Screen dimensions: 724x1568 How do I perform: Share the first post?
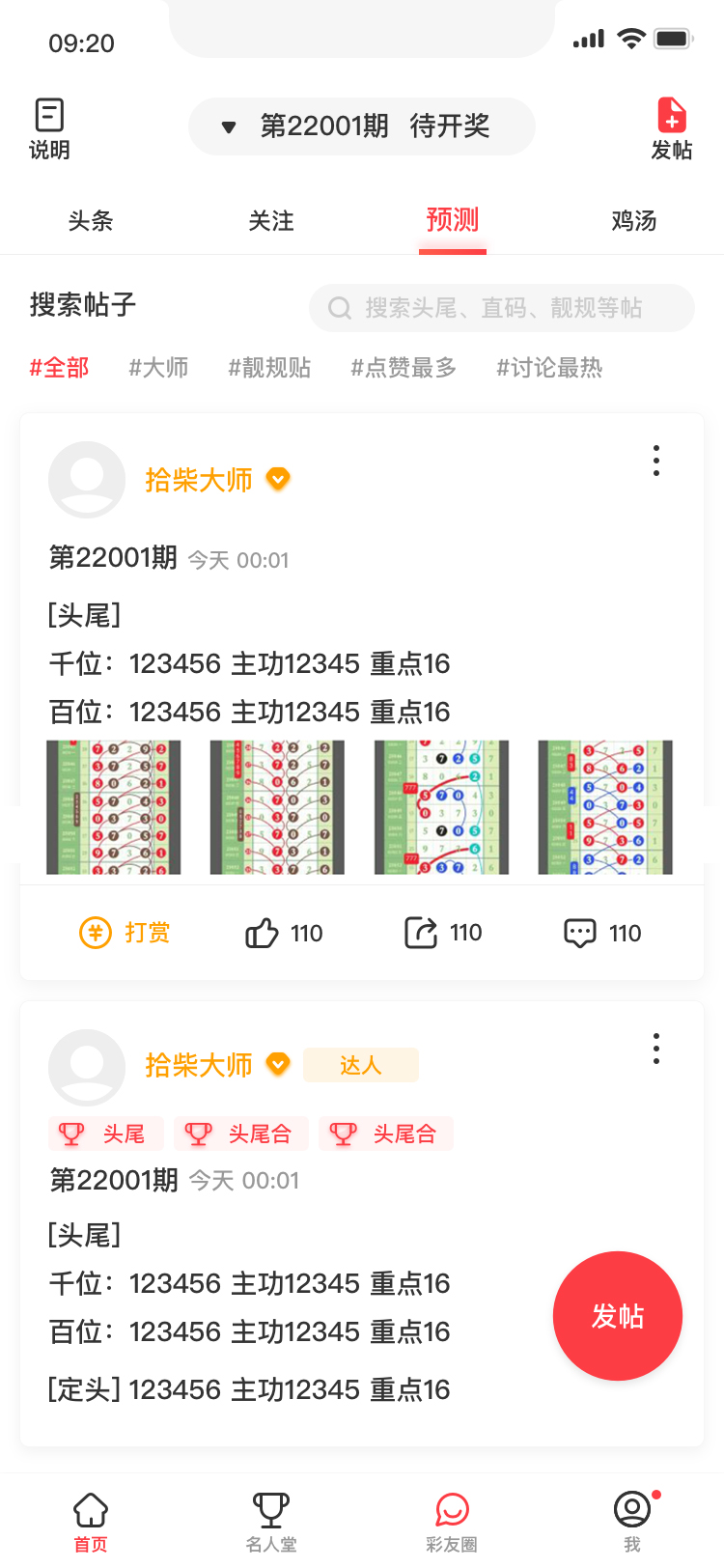click(443, 933)
